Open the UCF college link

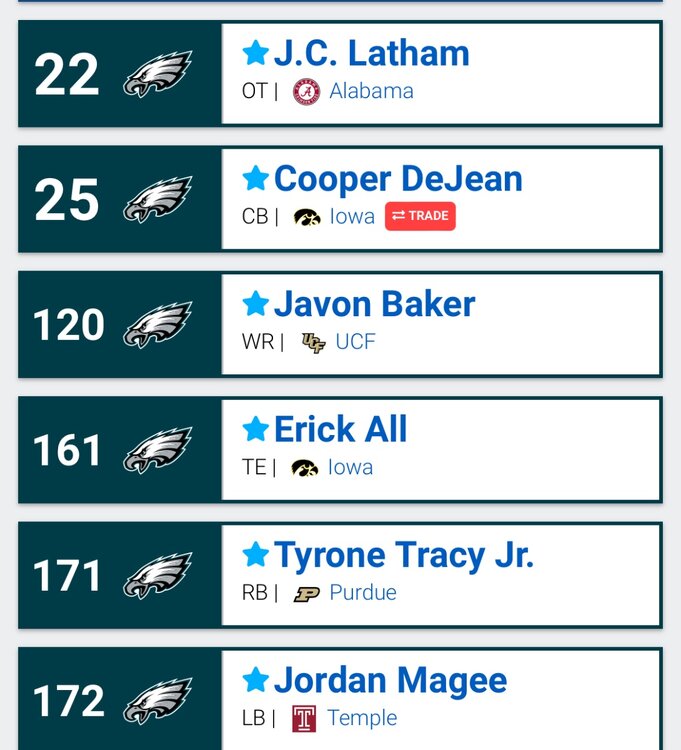pos(355,342)
